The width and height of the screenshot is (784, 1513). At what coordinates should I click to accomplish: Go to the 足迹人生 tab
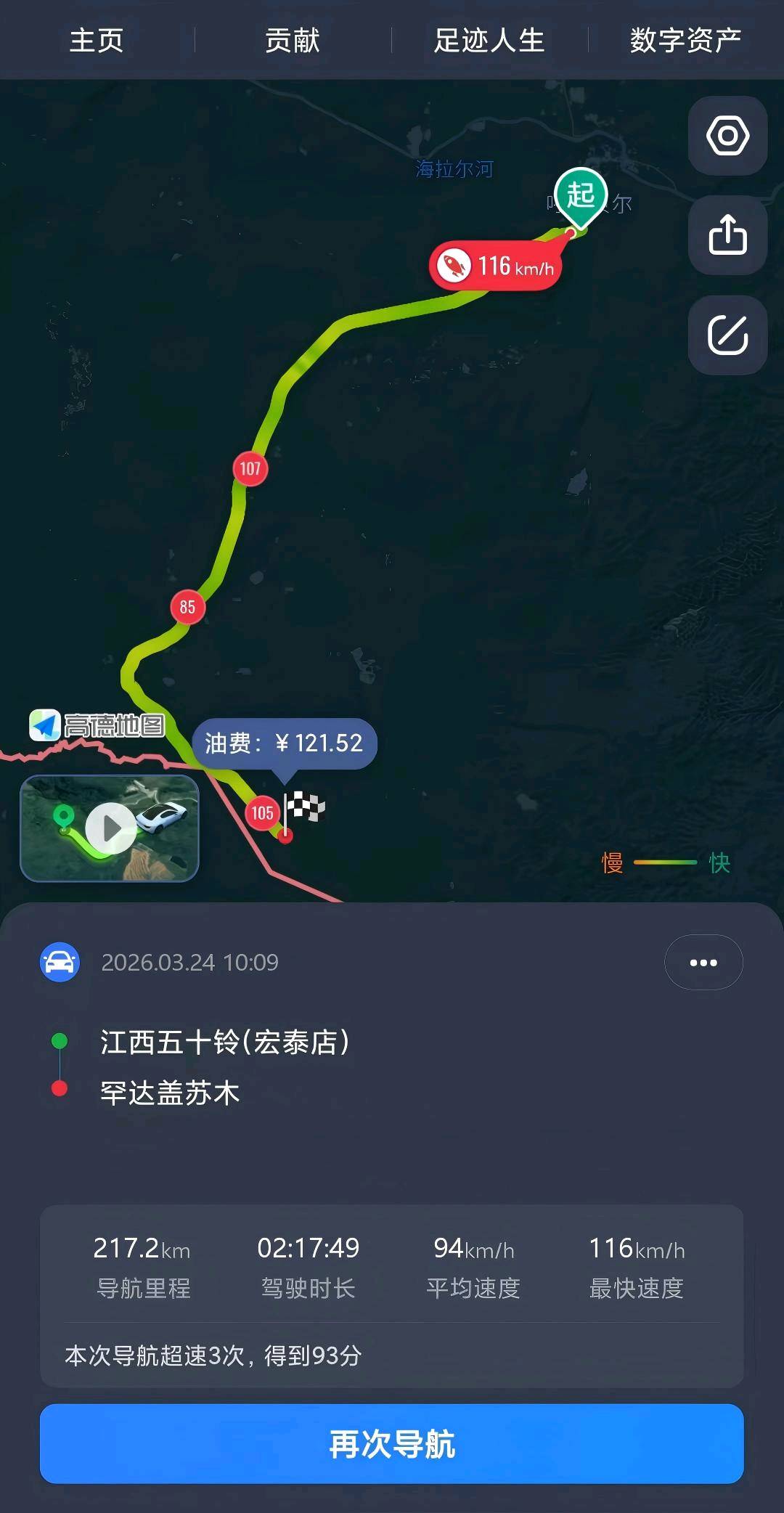click(489, 40)
